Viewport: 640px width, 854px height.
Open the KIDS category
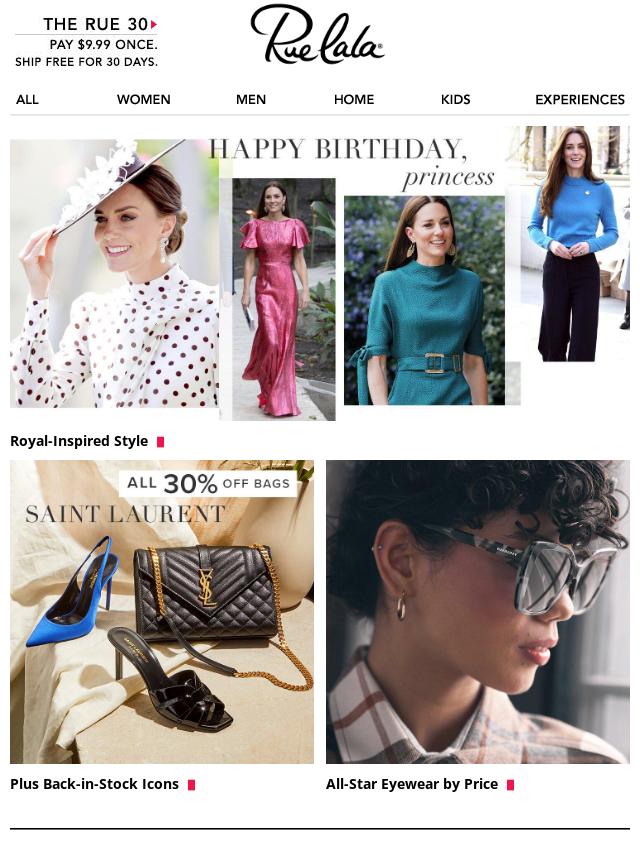click(x=455, y=99)
